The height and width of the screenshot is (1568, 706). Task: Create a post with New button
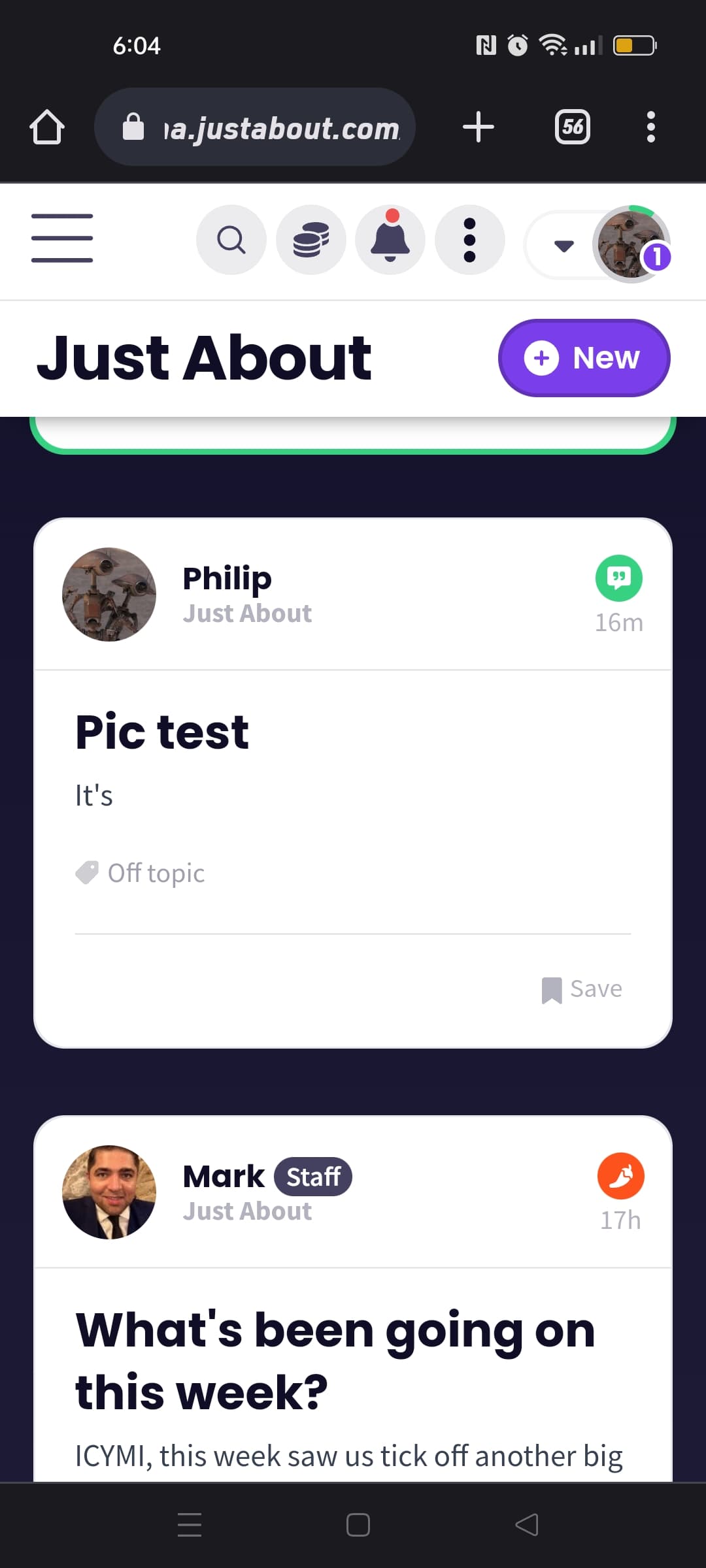tap(584, 358)
